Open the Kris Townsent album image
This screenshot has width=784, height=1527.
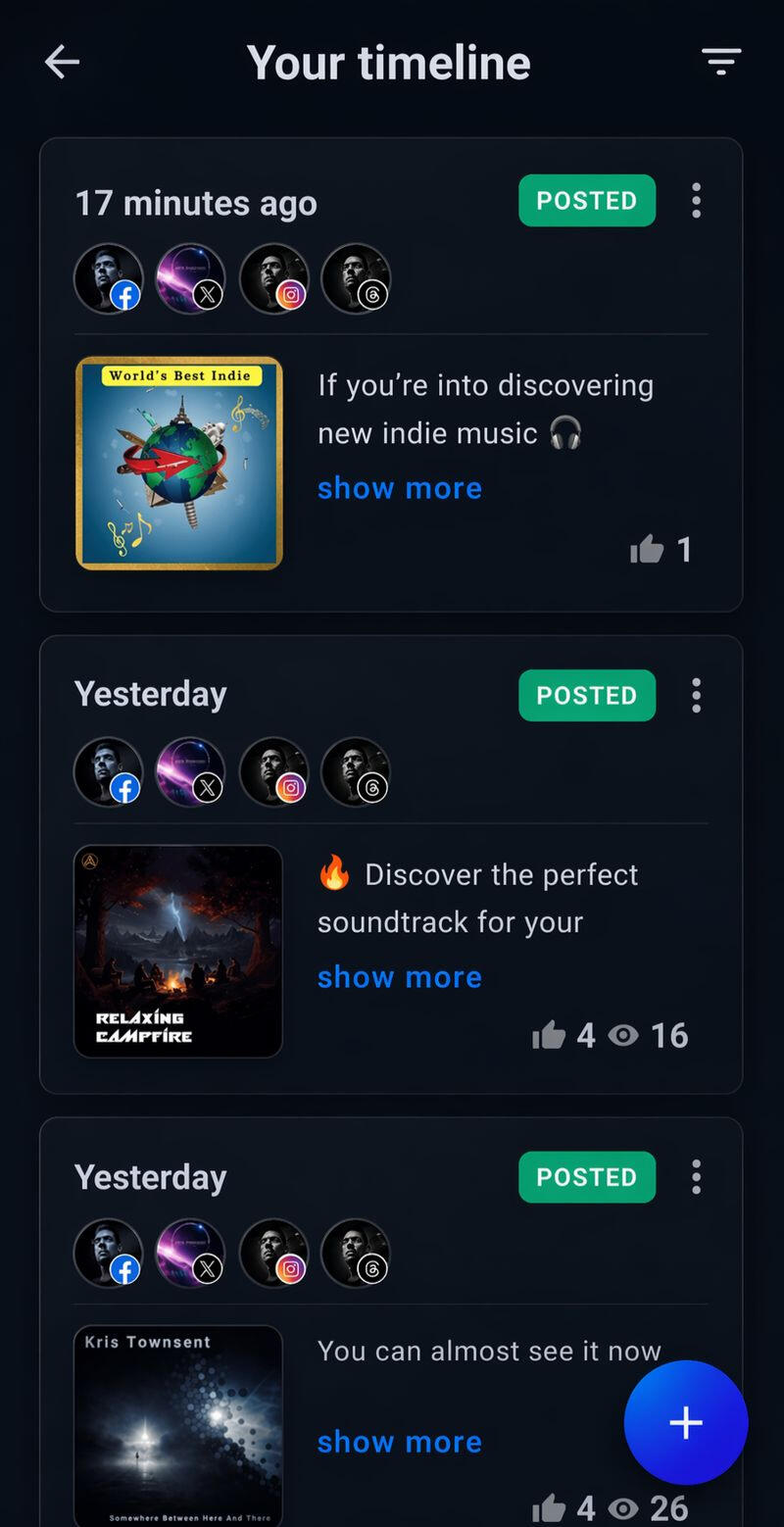[178, 1426]
